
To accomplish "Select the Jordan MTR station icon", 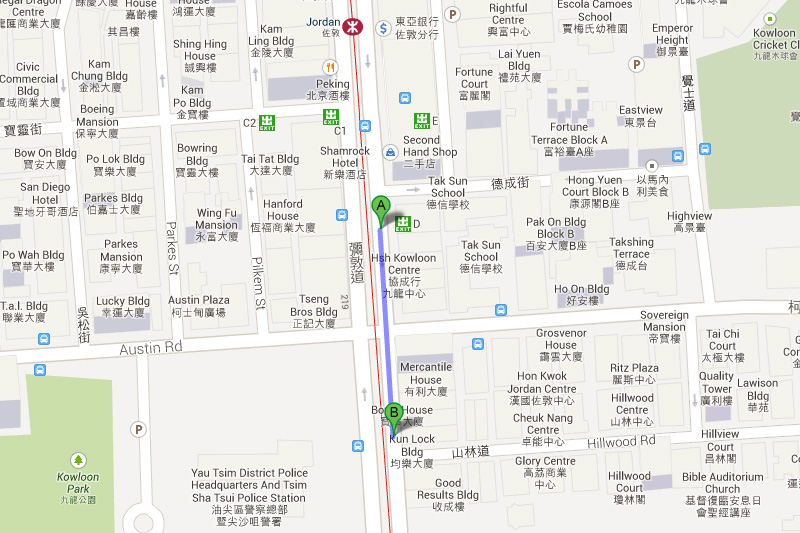I will pyautogui.click(x=352, y=26).
